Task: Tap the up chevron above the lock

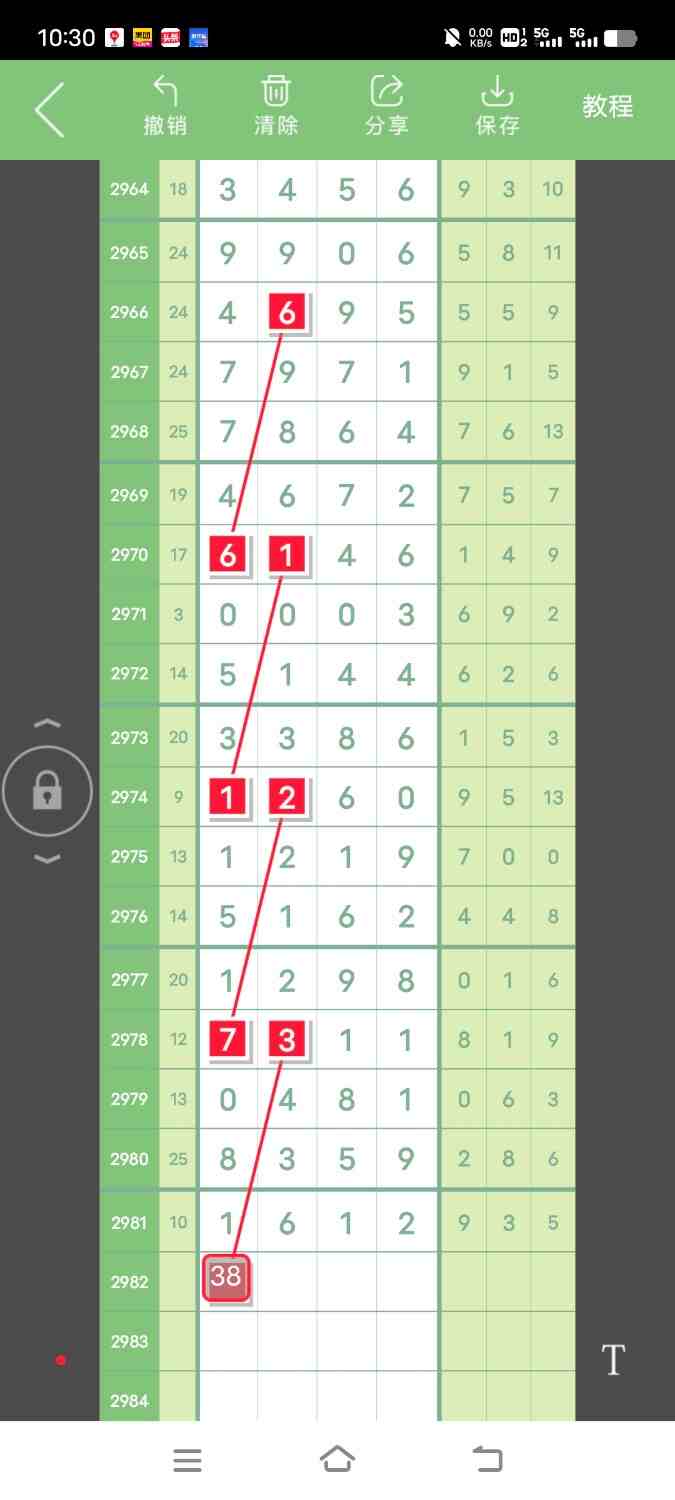Action: click(47, 724)
